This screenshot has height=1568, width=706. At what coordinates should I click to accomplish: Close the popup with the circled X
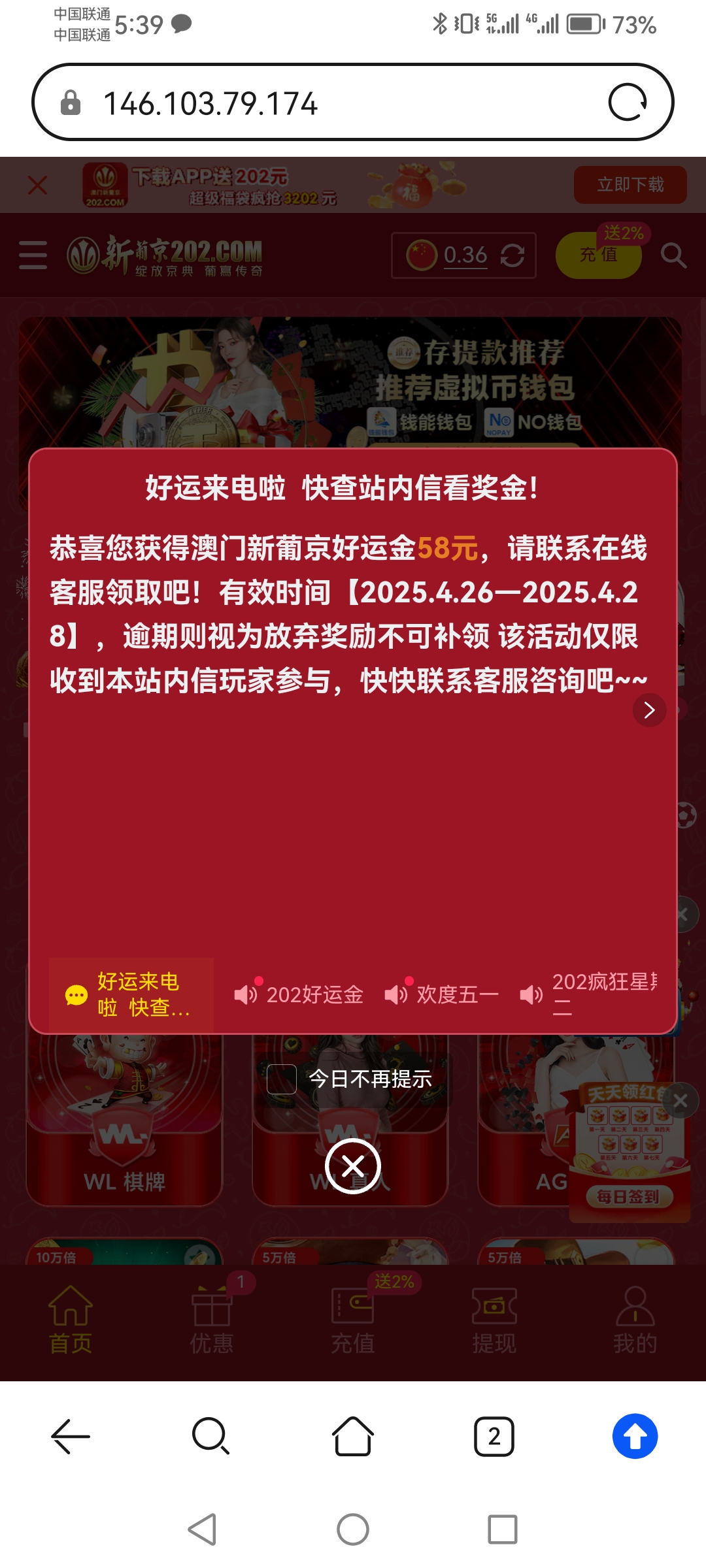click(353, 1166)
